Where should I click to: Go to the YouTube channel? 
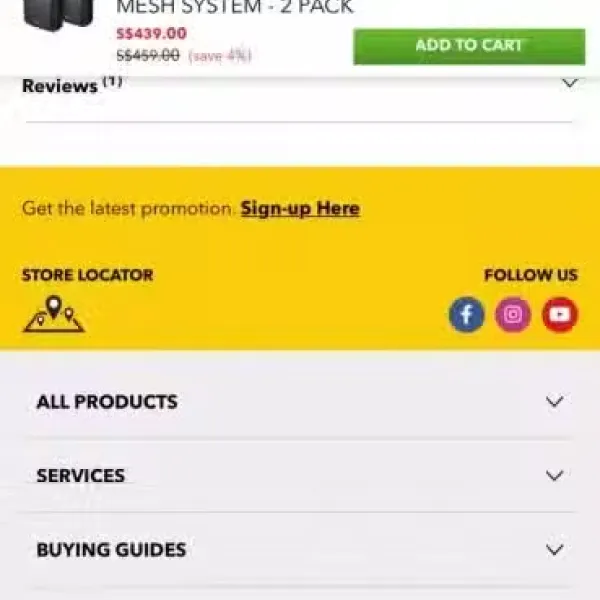(x=560, y=315)
